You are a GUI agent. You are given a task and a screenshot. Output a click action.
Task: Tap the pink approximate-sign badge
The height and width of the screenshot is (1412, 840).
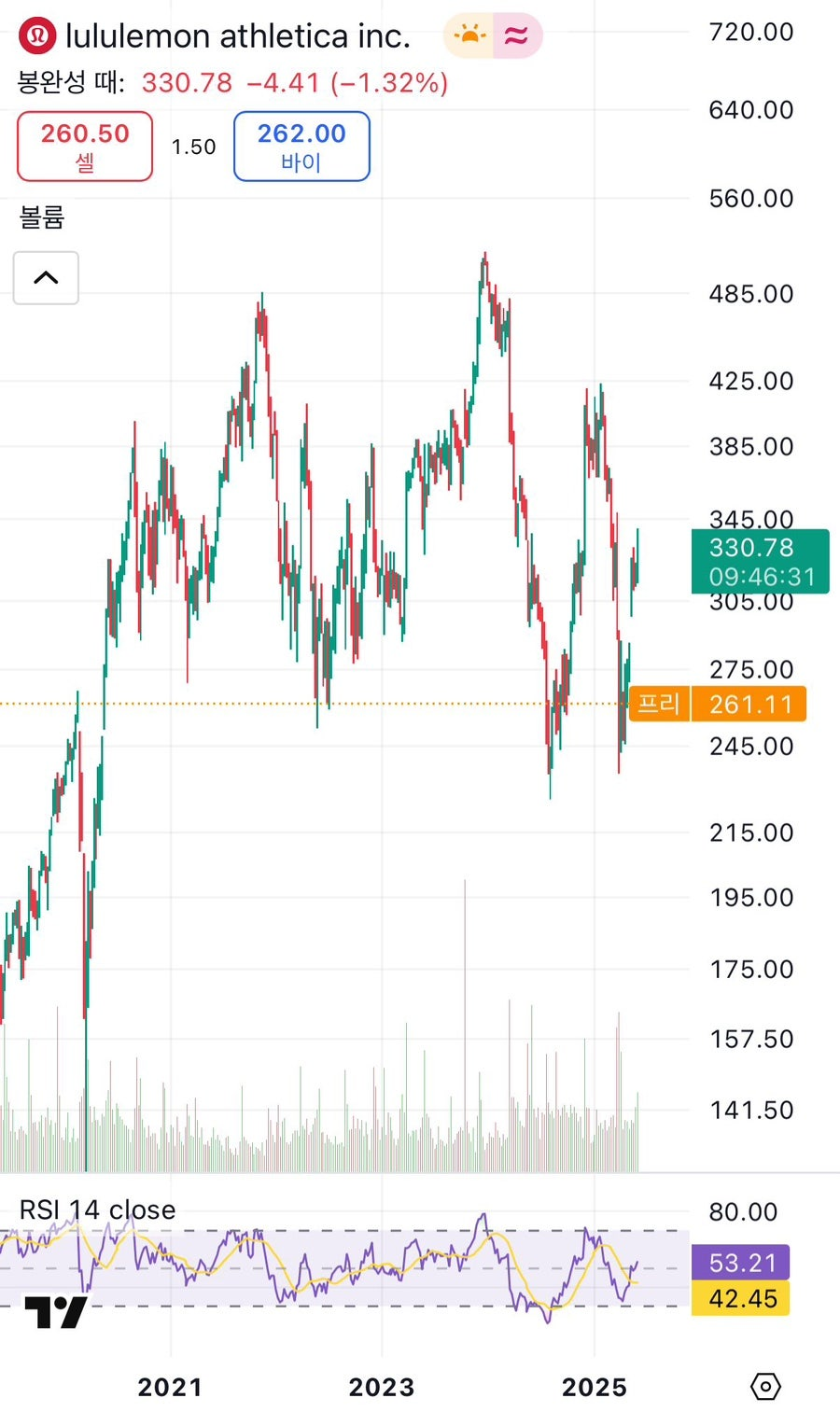tap(517, 36)
